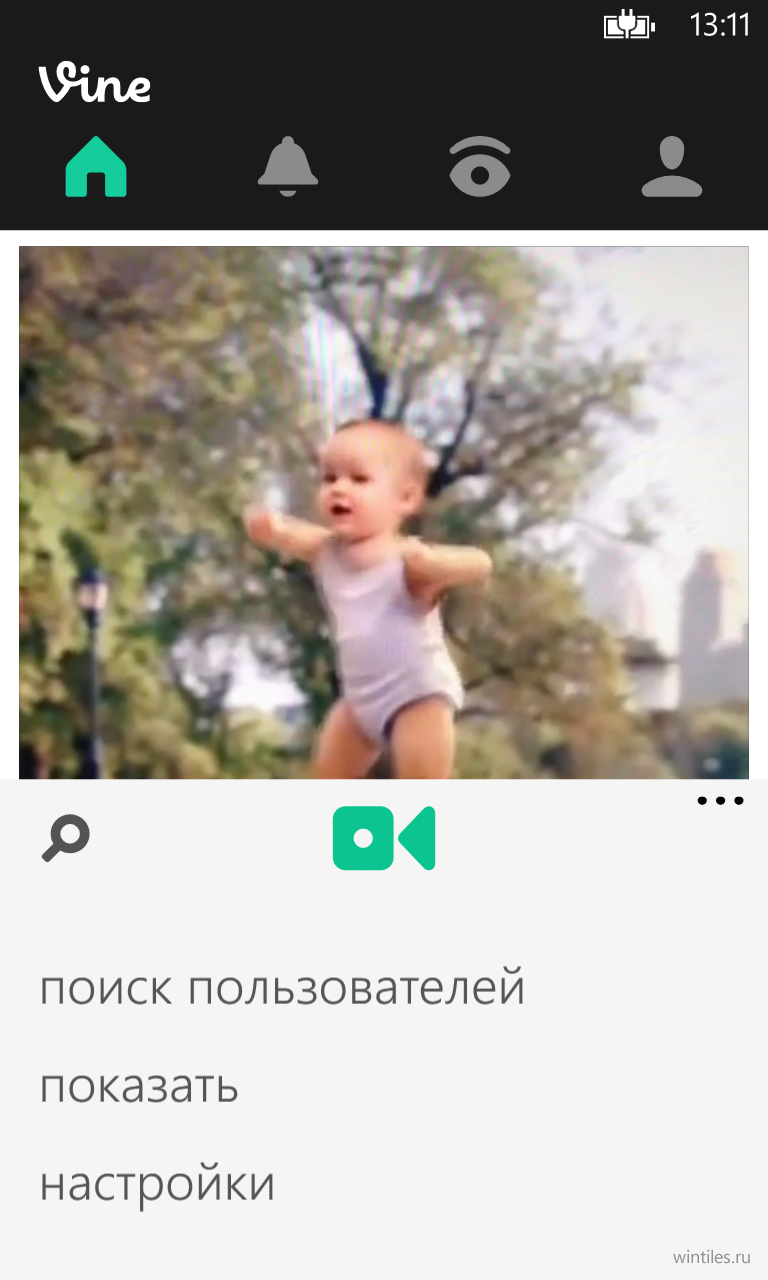This screenshot has width=768, height=1280.
Task: Open the notifications bell tab
Action: point(288,166)
